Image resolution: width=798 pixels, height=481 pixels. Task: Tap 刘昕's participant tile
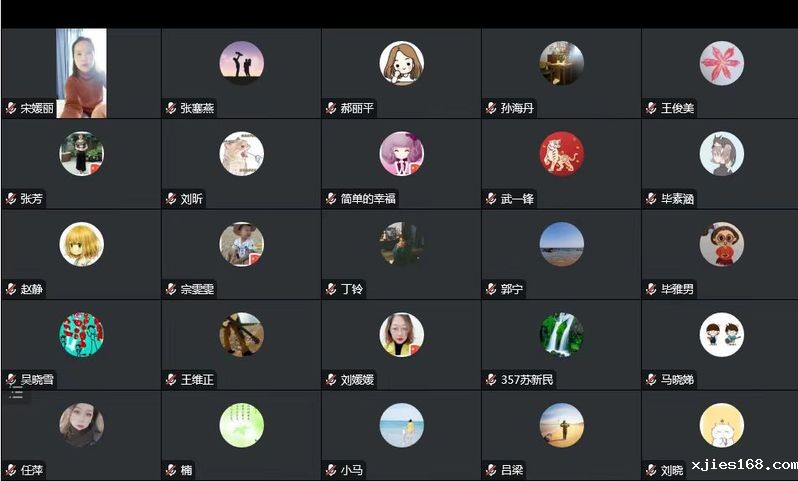pyautogui.click(x=241, y=154)
